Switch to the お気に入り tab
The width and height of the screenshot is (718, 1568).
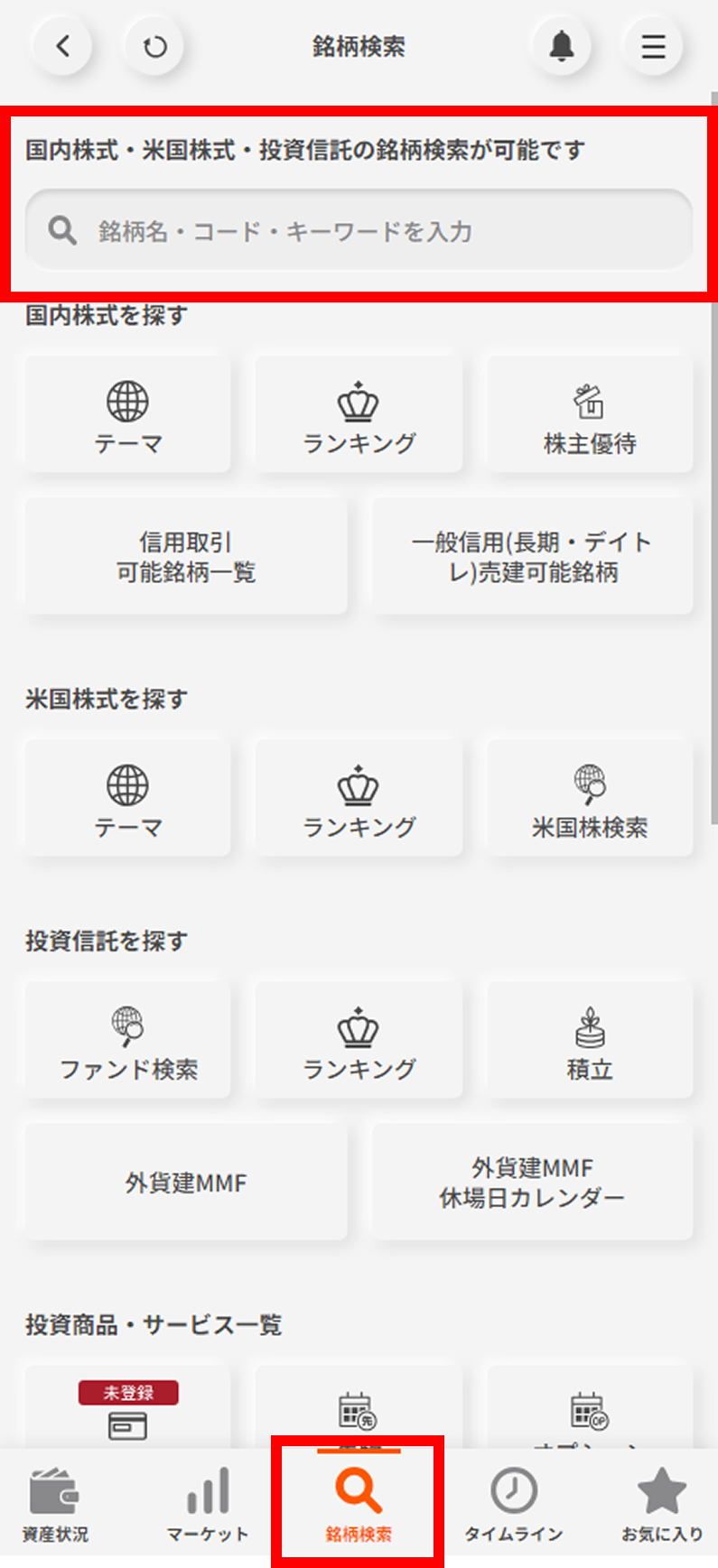[661, 1505]
